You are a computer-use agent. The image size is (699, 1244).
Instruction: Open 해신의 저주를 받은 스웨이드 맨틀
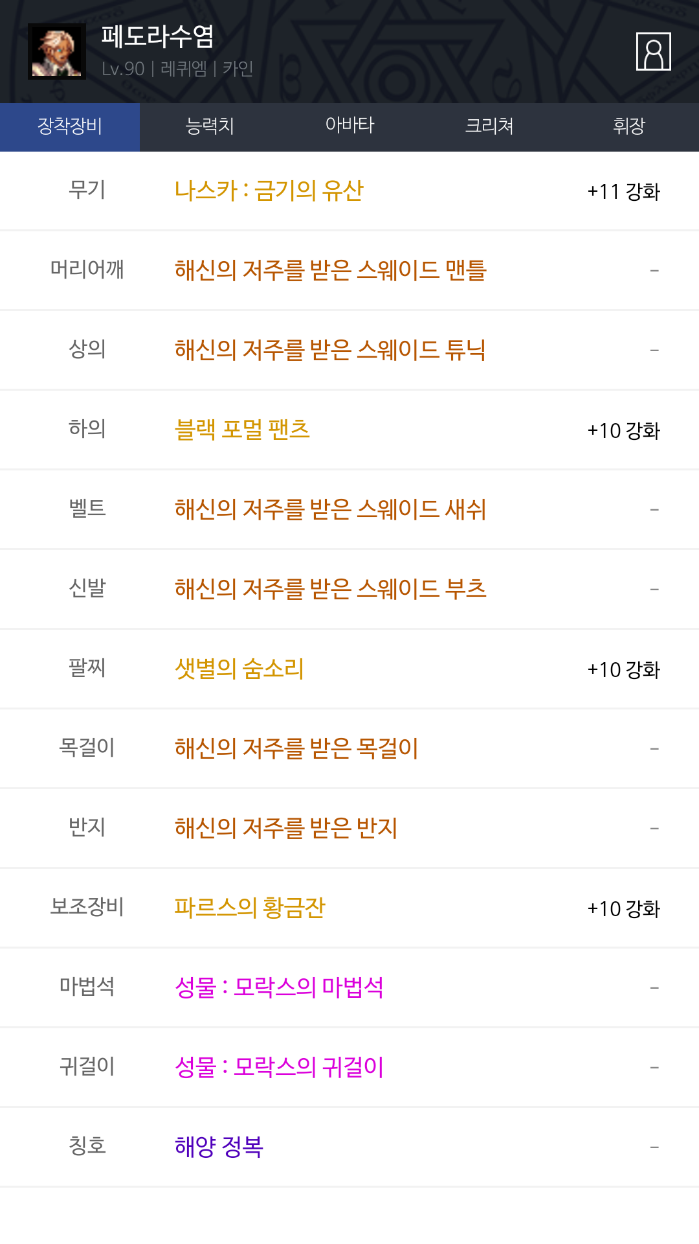tap(330, 270)
